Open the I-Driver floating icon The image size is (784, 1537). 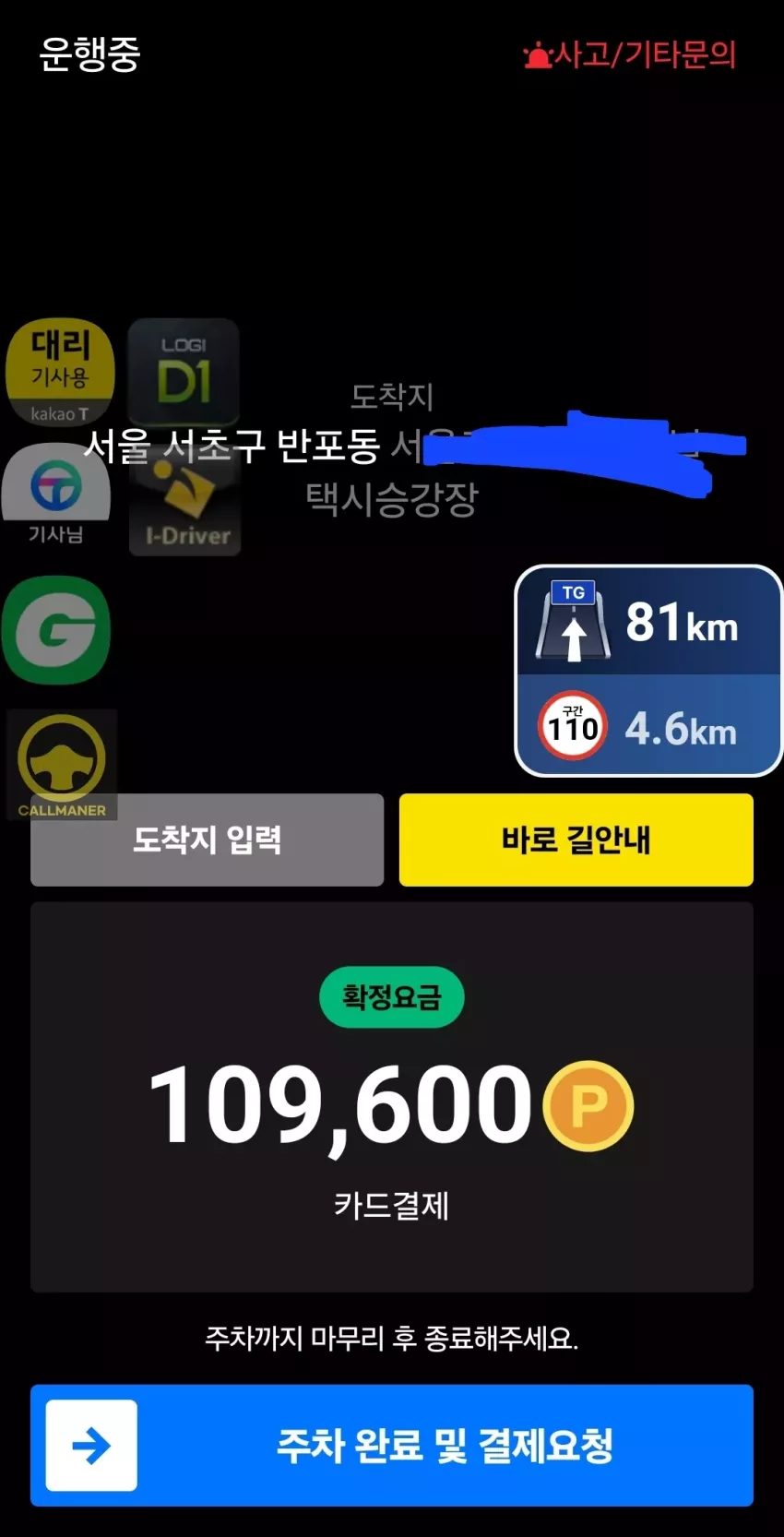pos(187,507)
